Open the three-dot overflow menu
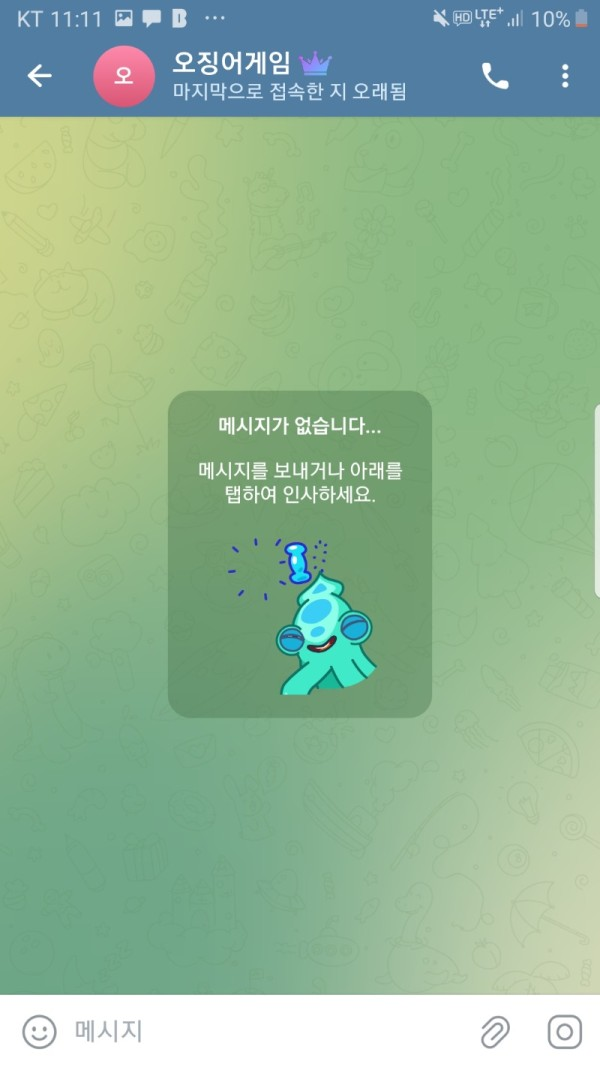 tap(565, 76)
